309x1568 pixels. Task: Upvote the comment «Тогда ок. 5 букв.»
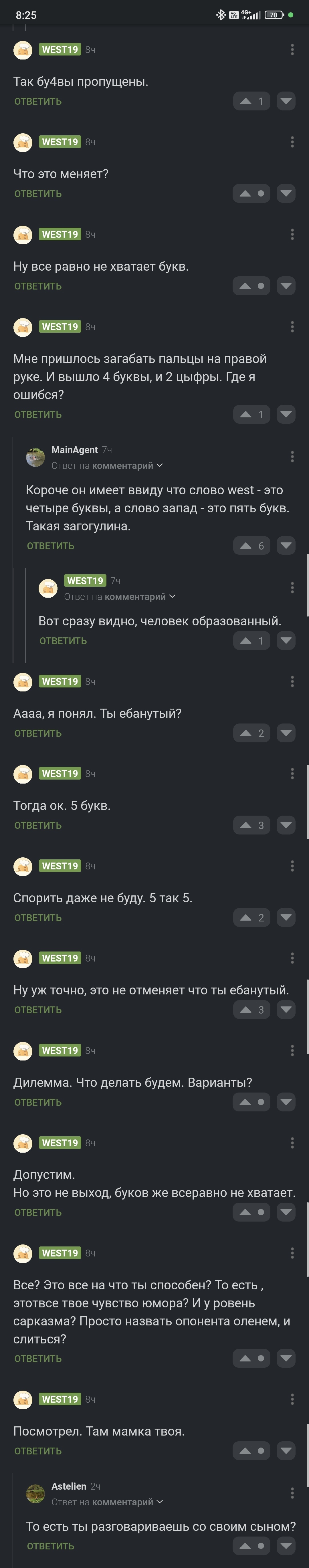246,825
